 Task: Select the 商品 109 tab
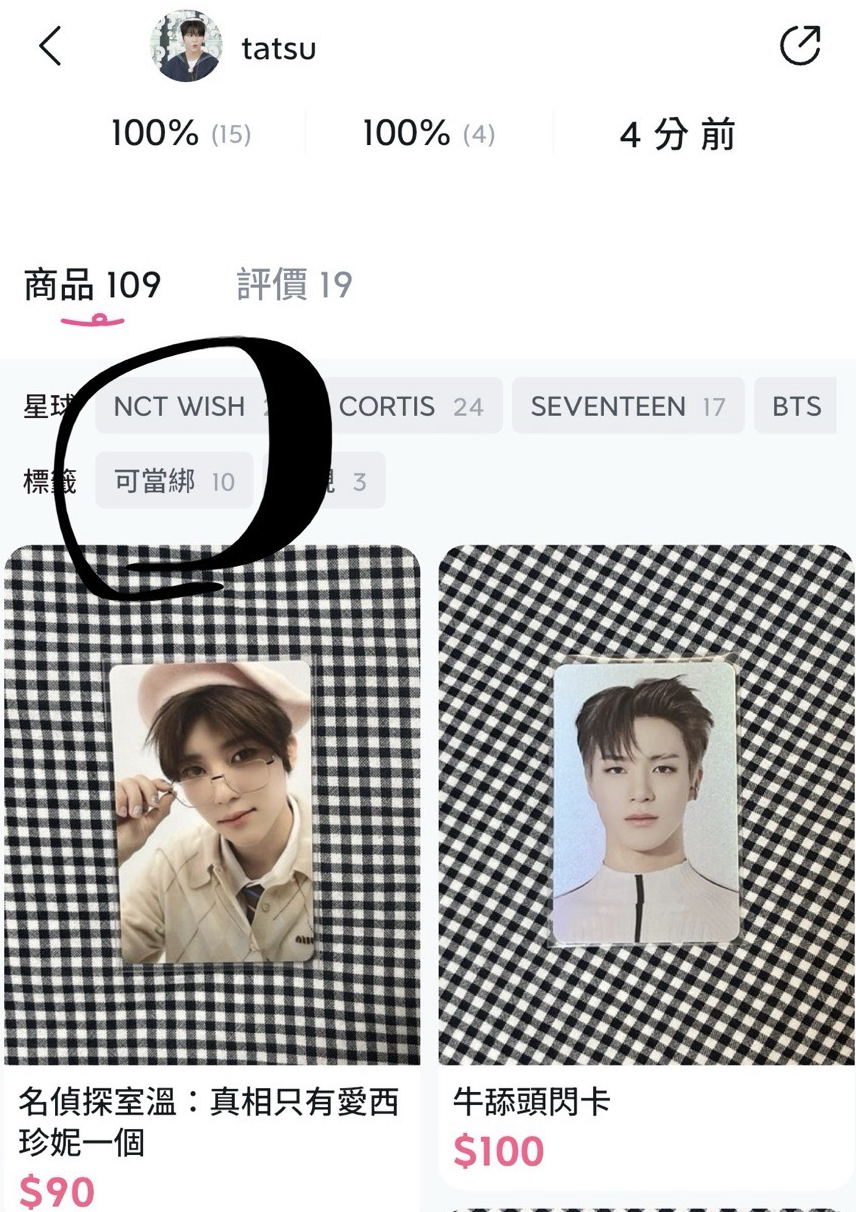[92, 286]
